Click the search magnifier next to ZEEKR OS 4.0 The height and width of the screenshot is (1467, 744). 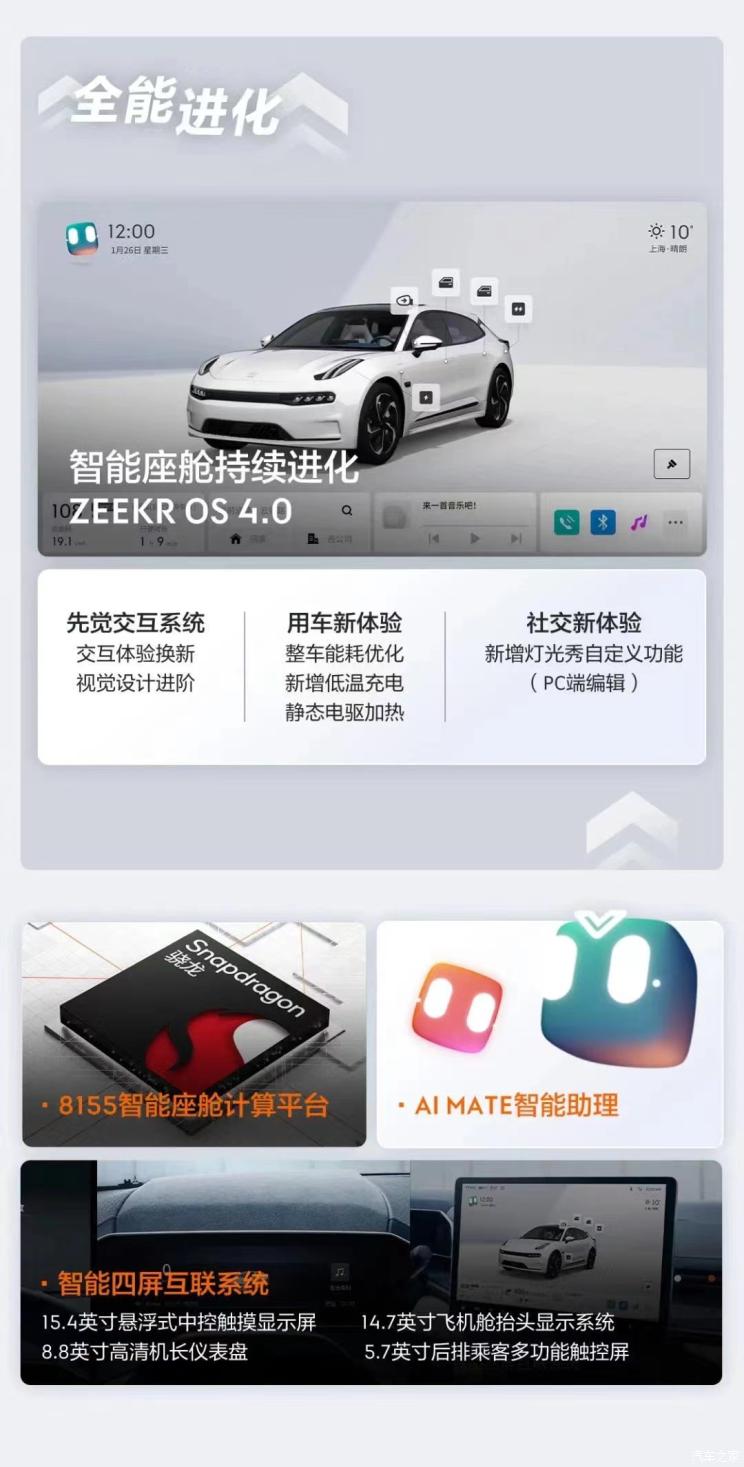pos(347,509)
